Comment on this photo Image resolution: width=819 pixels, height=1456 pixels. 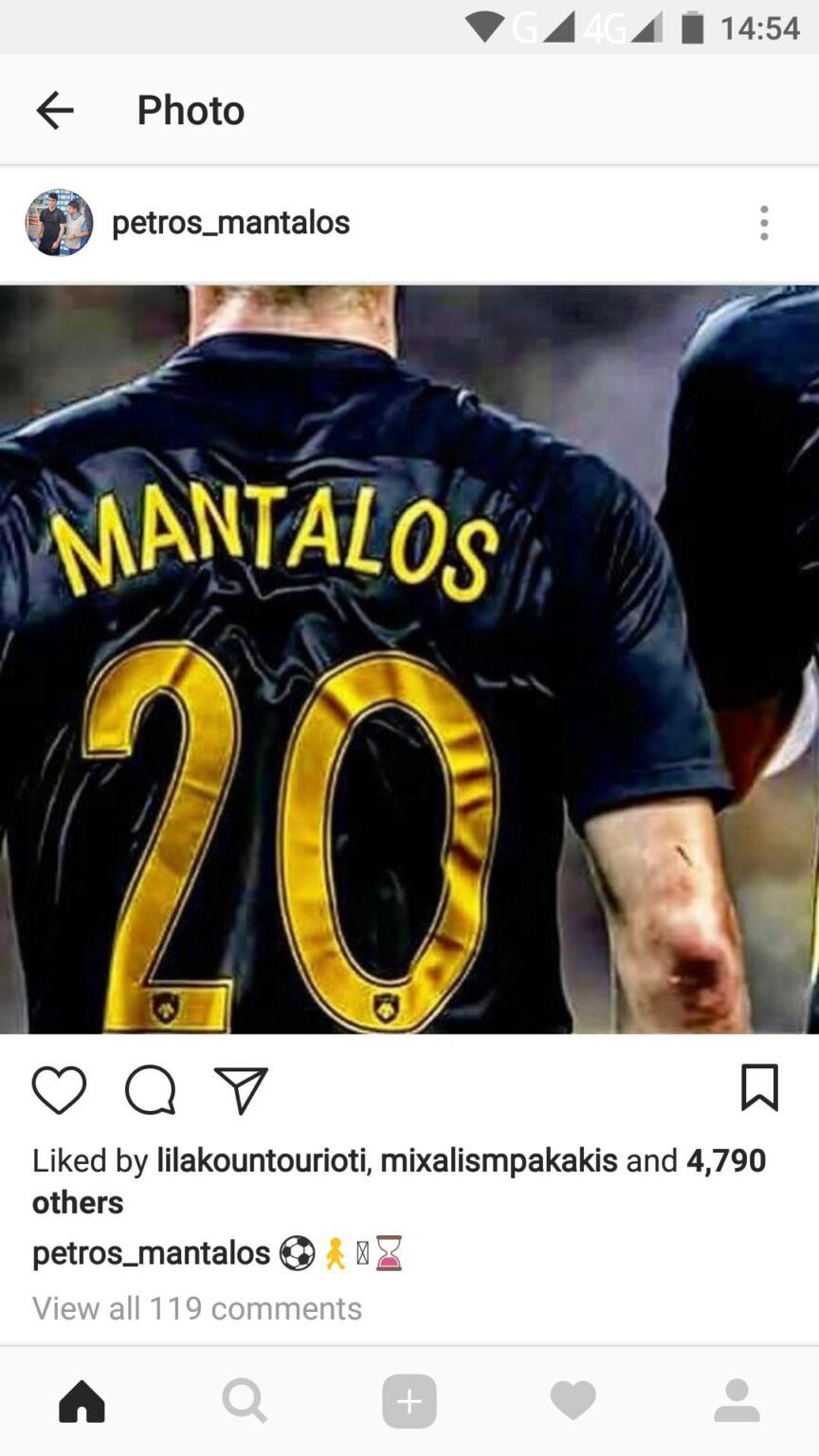point(150,1089)
